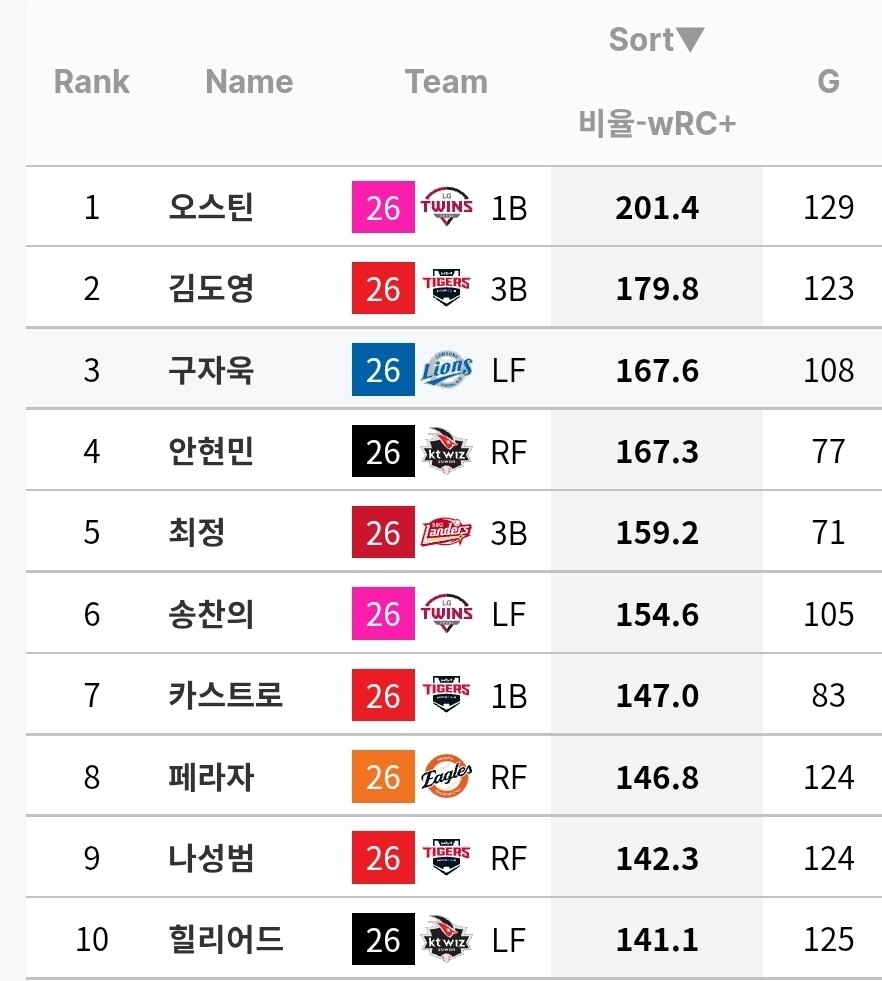
Task: Sort the table by G column
Action: pos(828,81)
